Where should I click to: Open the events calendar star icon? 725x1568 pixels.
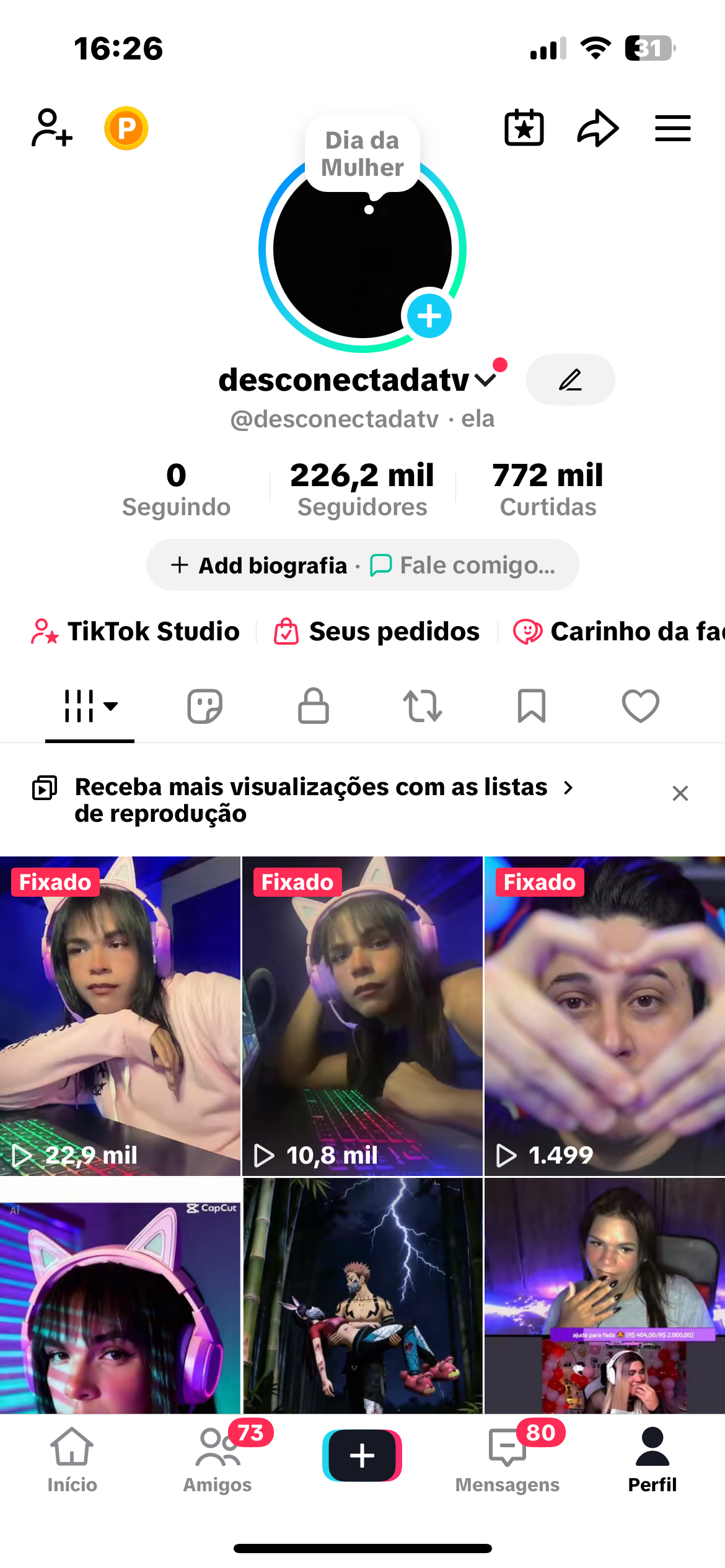[524, 128]
